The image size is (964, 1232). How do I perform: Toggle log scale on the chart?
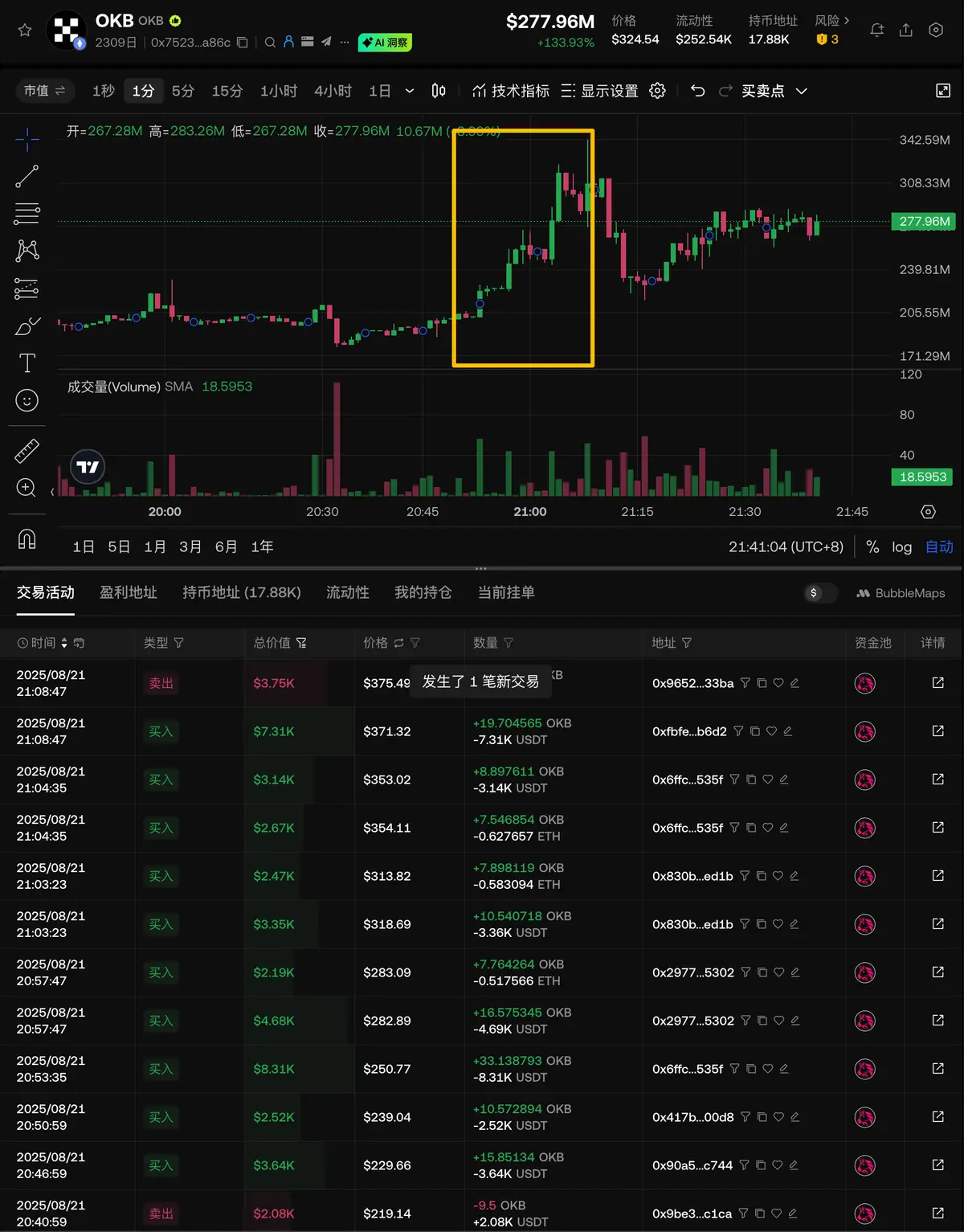(901, 547)
